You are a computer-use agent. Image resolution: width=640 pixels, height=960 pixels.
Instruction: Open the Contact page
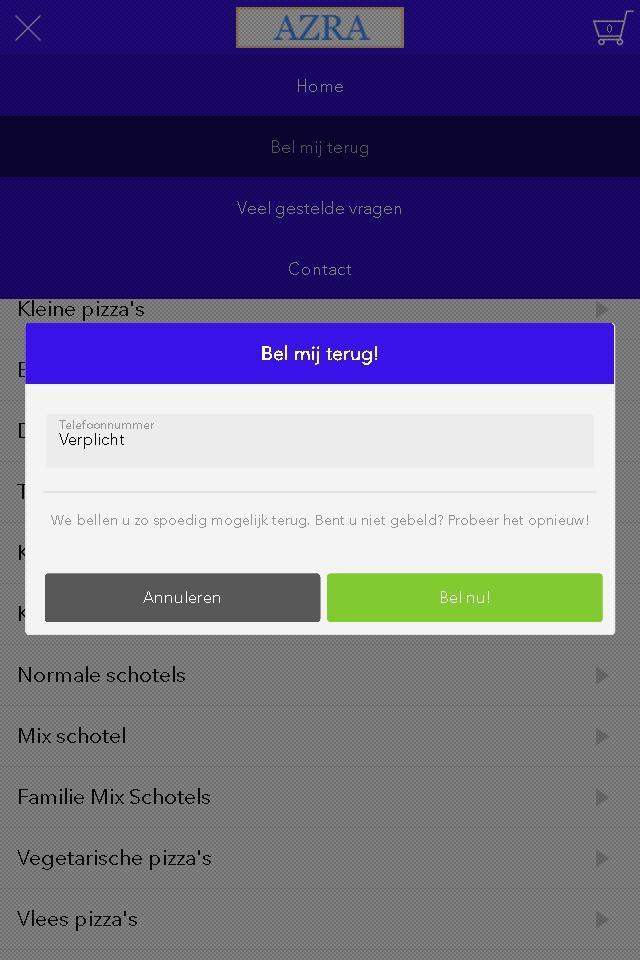tap(320, 269)
